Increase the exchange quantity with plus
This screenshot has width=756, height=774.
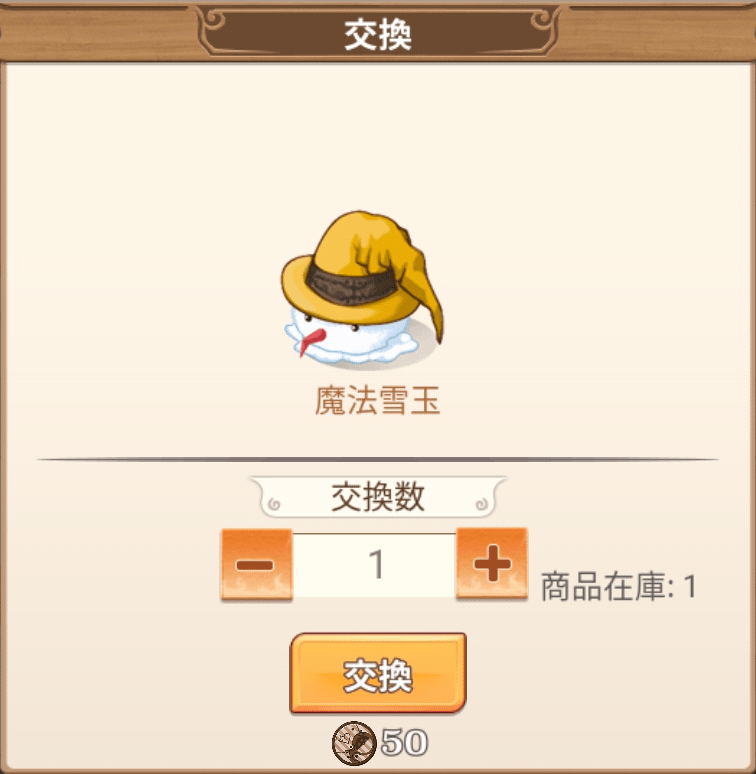pos(491,565)
